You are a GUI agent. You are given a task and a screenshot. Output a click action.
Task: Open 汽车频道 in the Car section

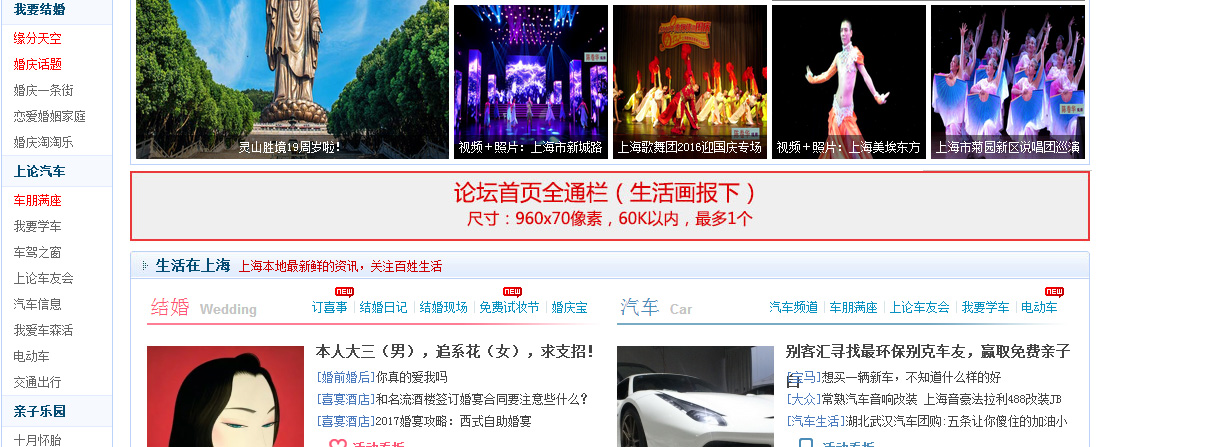pos(793,308)
